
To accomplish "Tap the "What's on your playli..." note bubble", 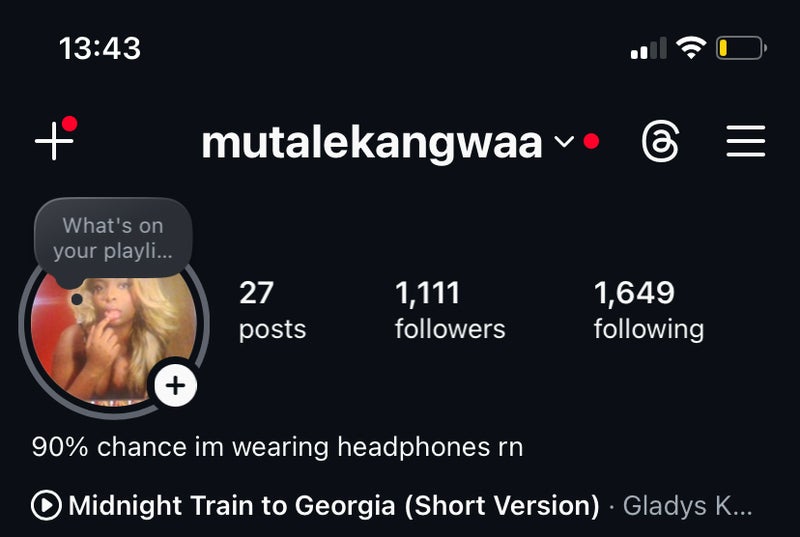I will pyautogui.click(x=113, y=238).
